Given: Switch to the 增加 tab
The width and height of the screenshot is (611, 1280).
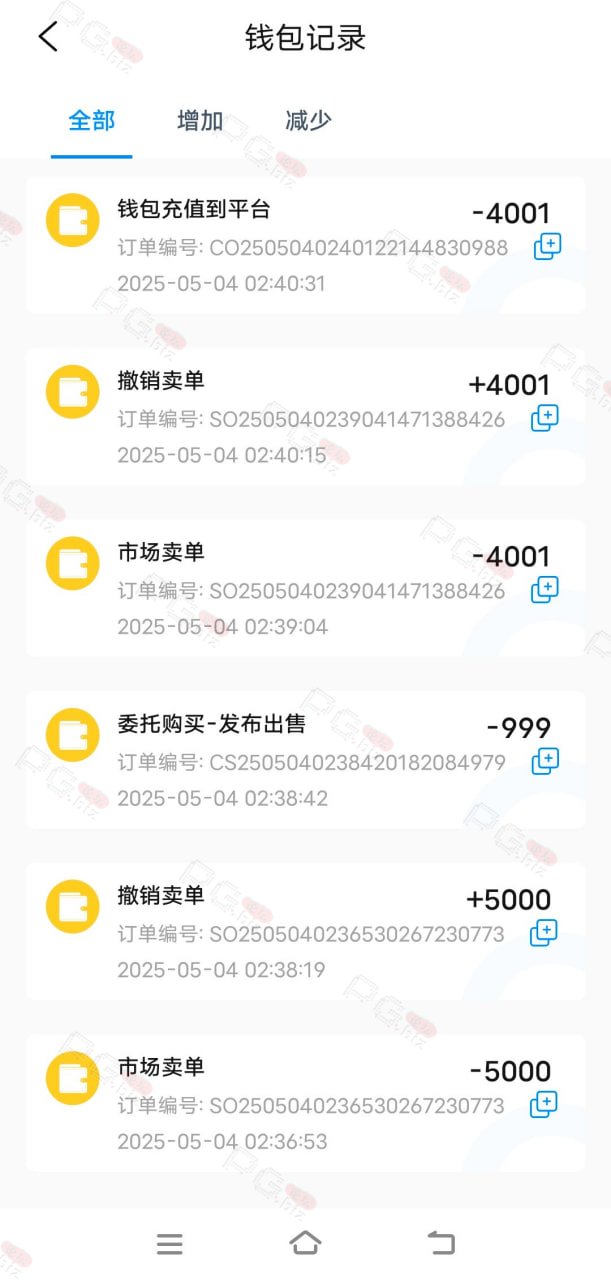Looking at the screenshot, I should (200, 121).
